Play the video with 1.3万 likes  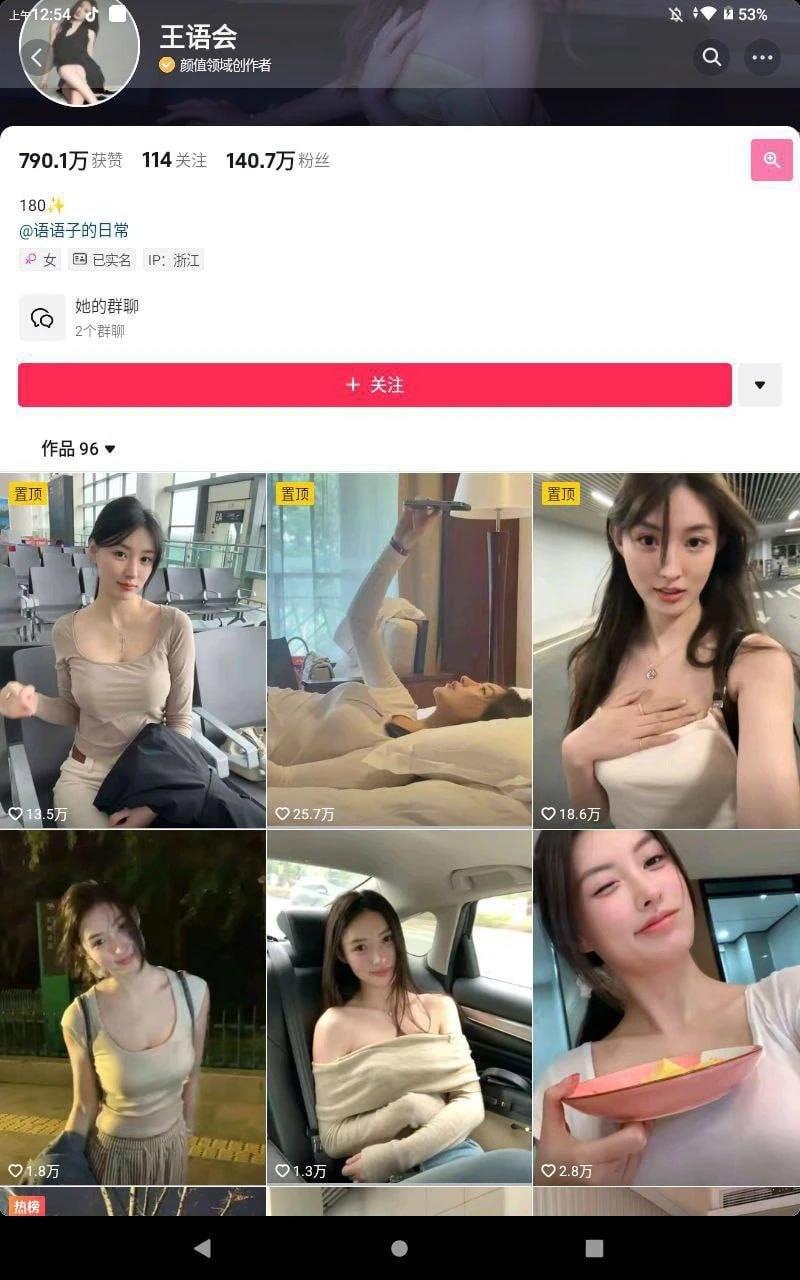click(399, 1007)
